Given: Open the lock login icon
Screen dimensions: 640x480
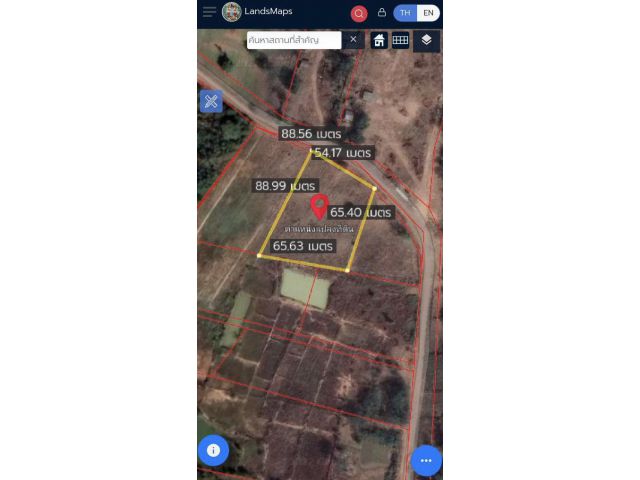Looking at the screenshot, I should coord(381,13).
